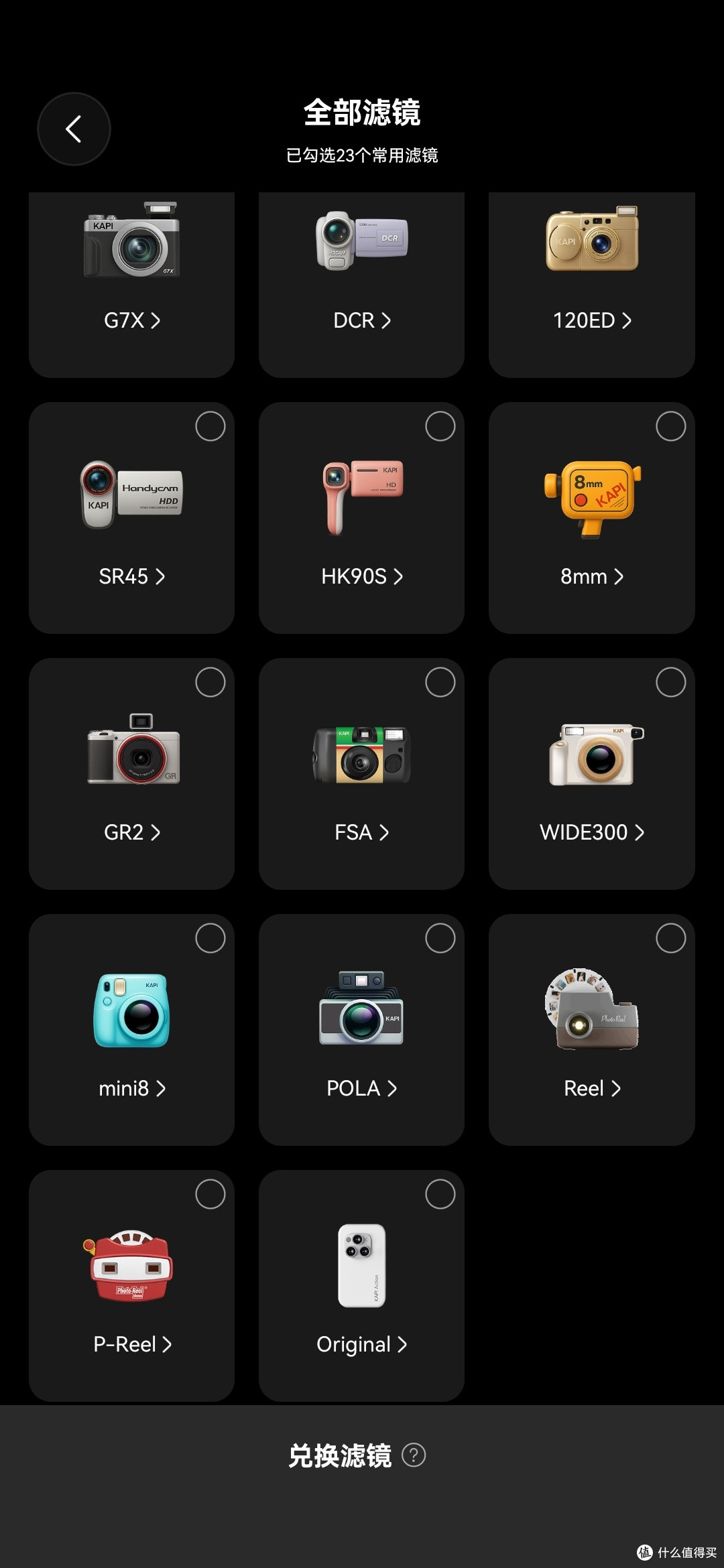Check the Reel filter circle

tap(671, 938)
